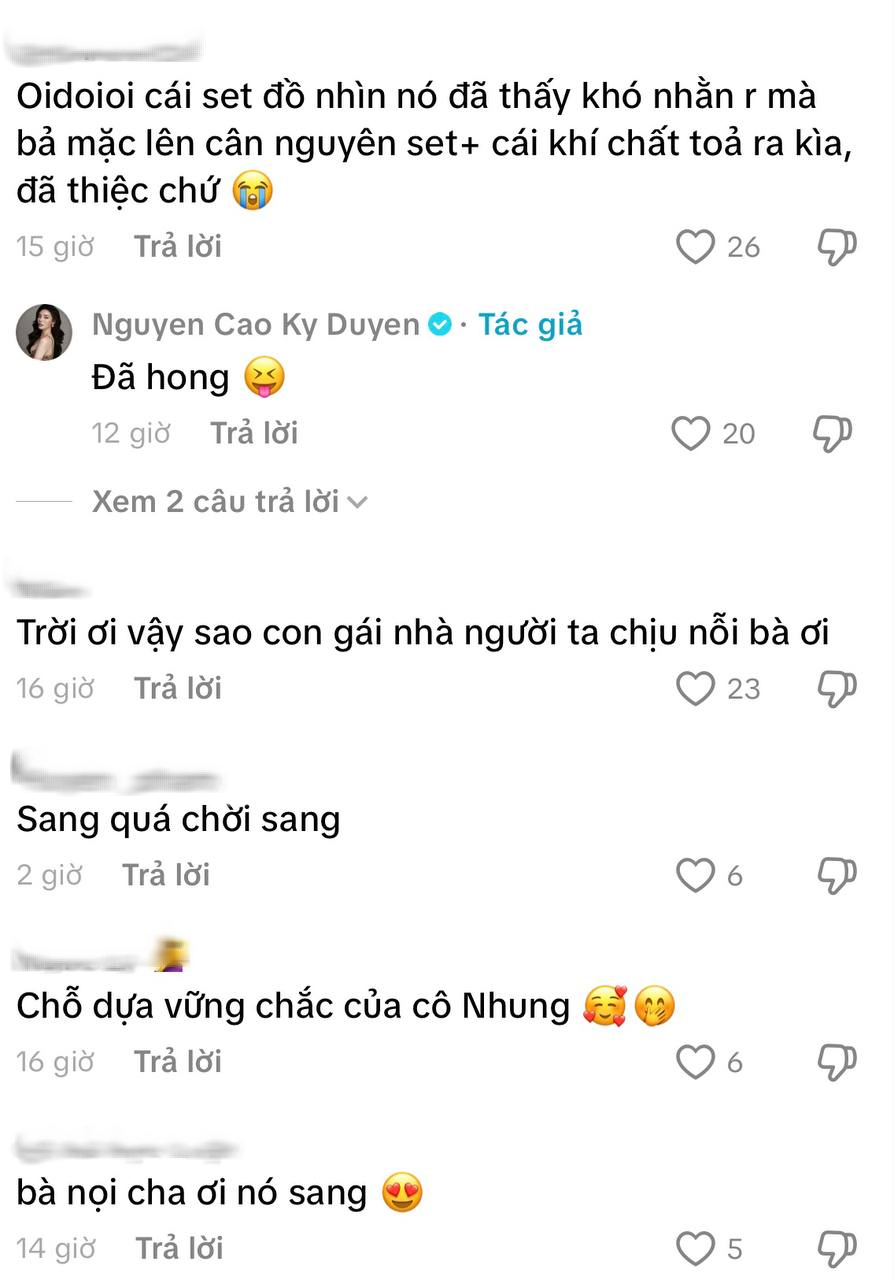Open Nguyen Cao Ky Duyen's profile name

coord(254,324)
